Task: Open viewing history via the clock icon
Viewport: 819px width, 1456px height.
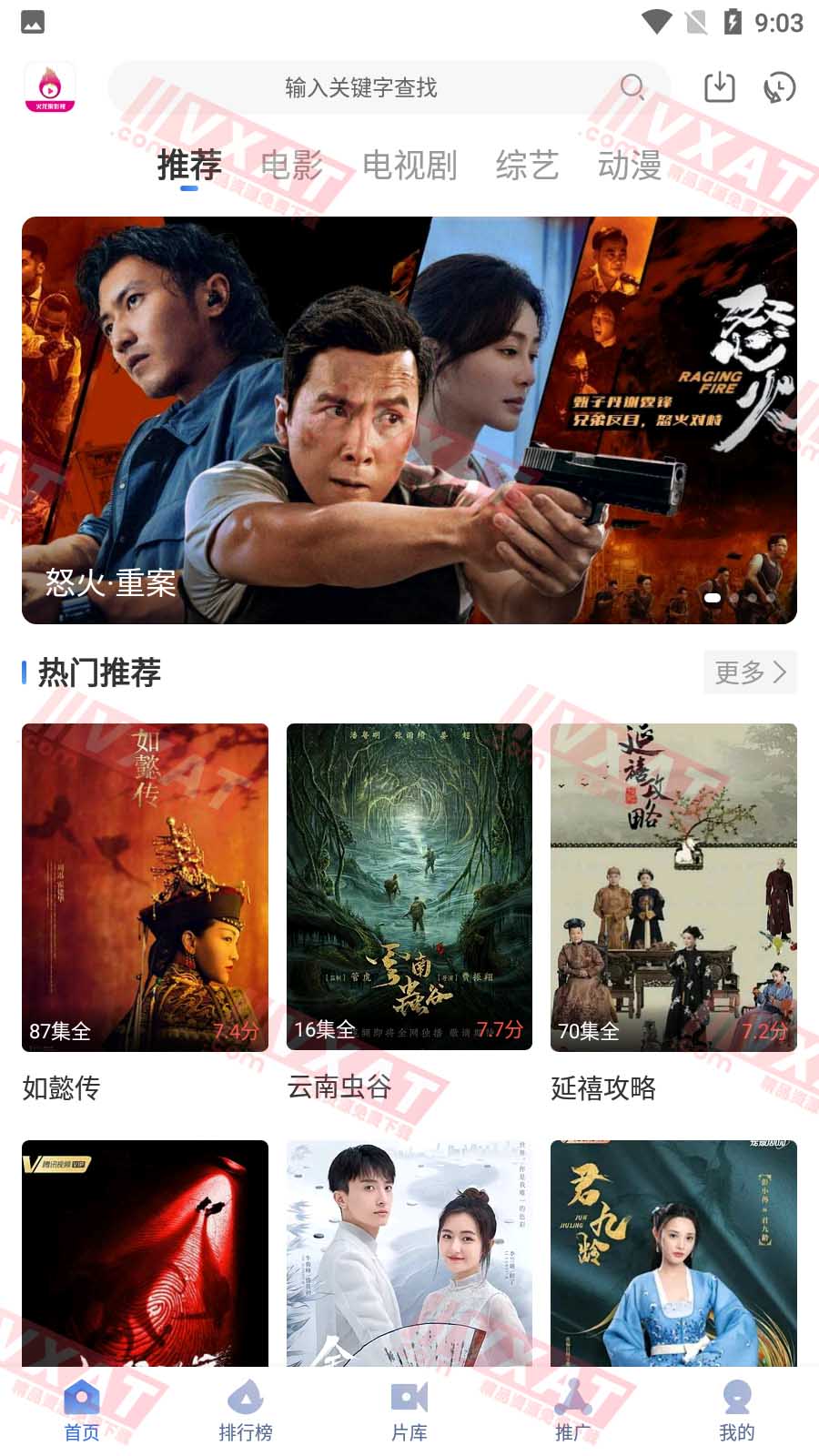Action: click(x=778, y=87)
